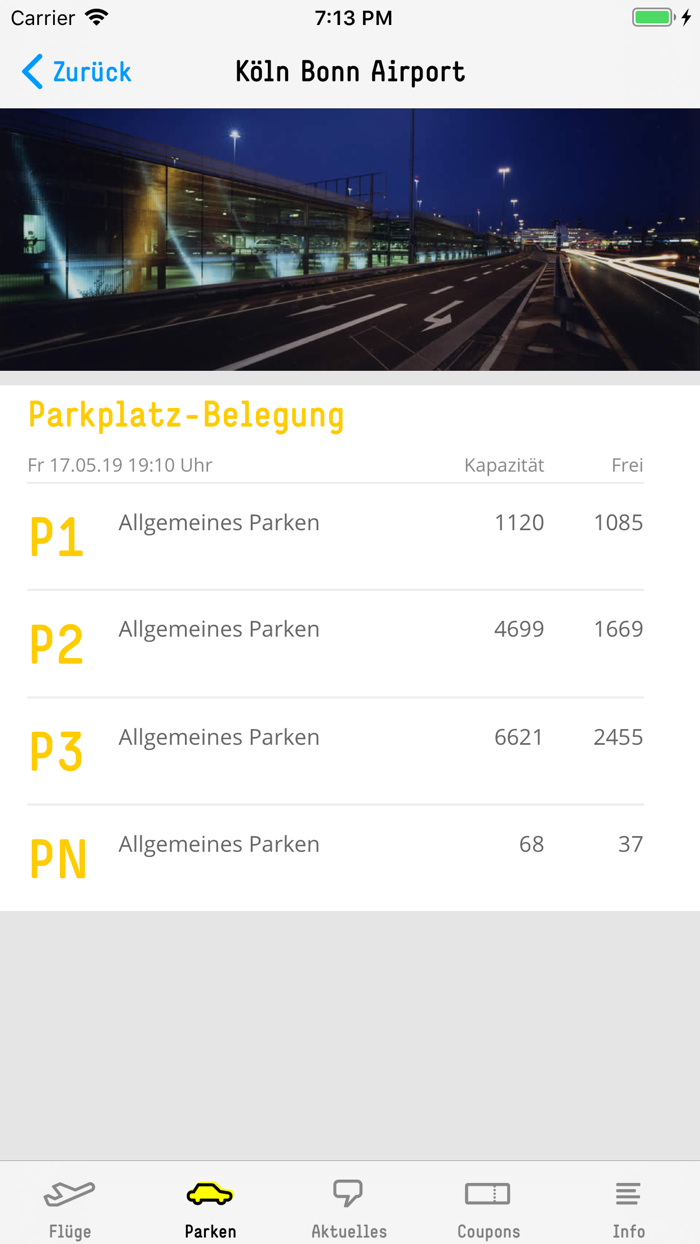Open the P2 Allgemeines Parken row

pos(335,644)
